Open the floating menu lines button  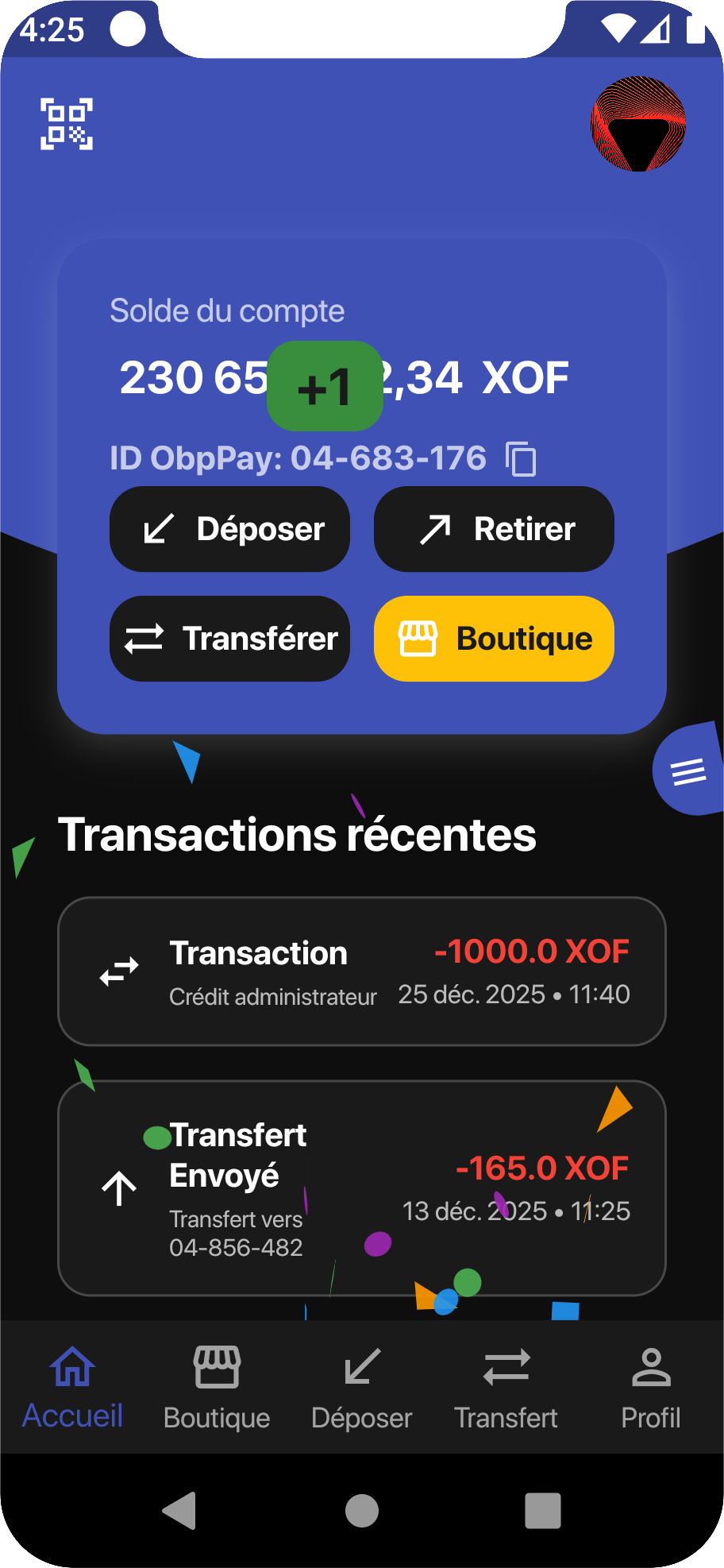coord(687,770)
